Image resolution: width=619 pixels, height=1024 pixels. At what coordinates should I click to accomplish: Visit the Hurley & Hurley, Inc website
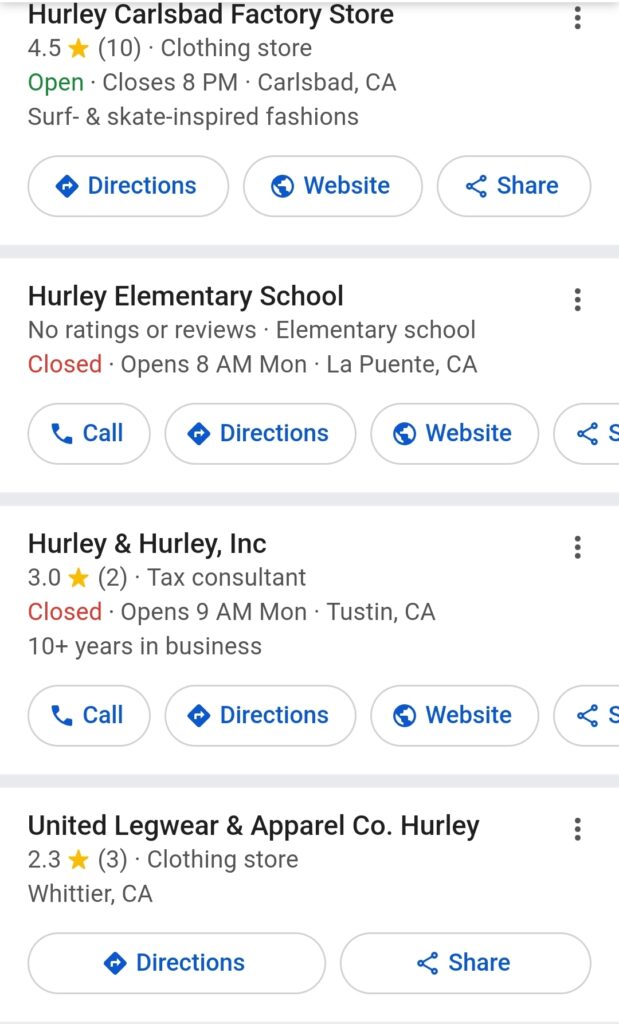pos(454,715)
